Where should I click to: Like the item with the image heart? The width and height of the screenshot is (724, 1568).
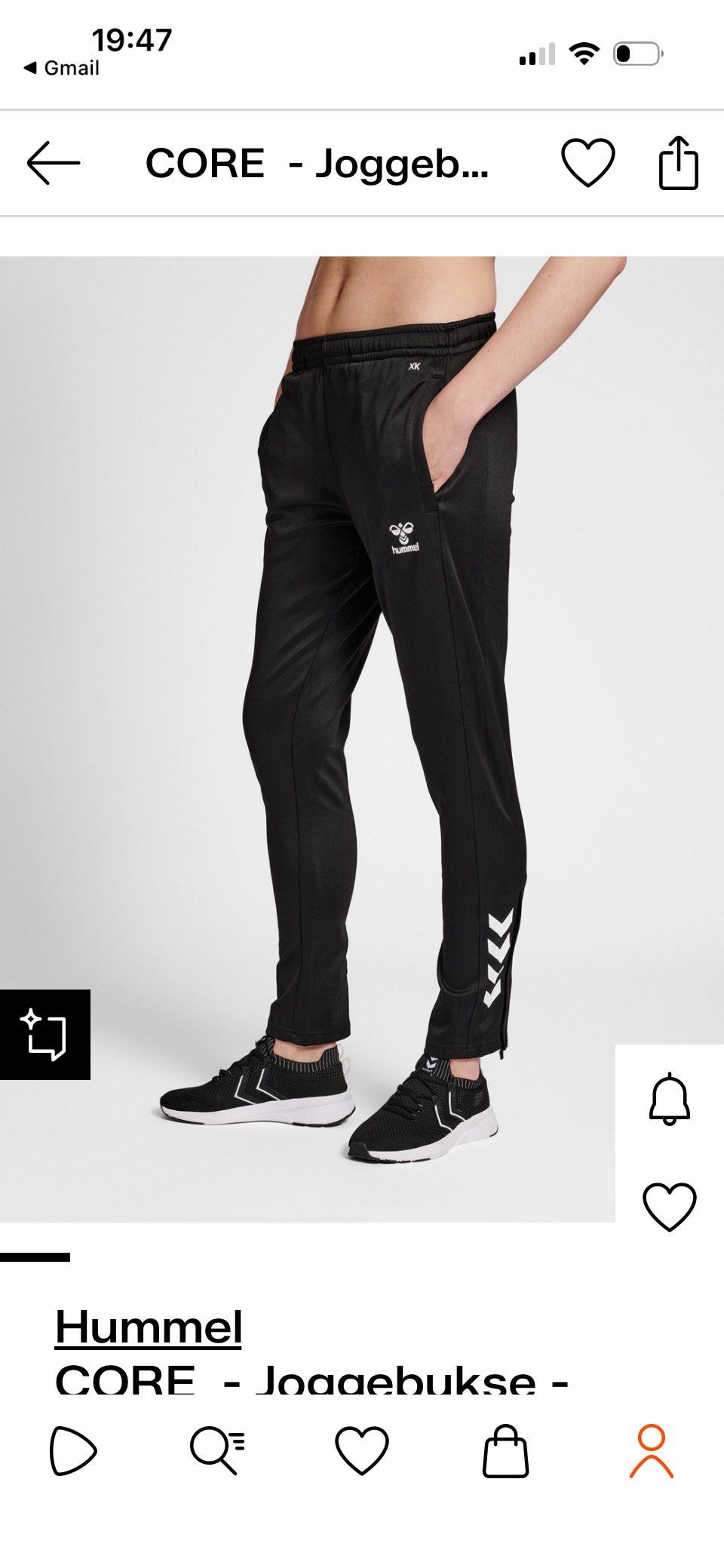(669, 1207)
